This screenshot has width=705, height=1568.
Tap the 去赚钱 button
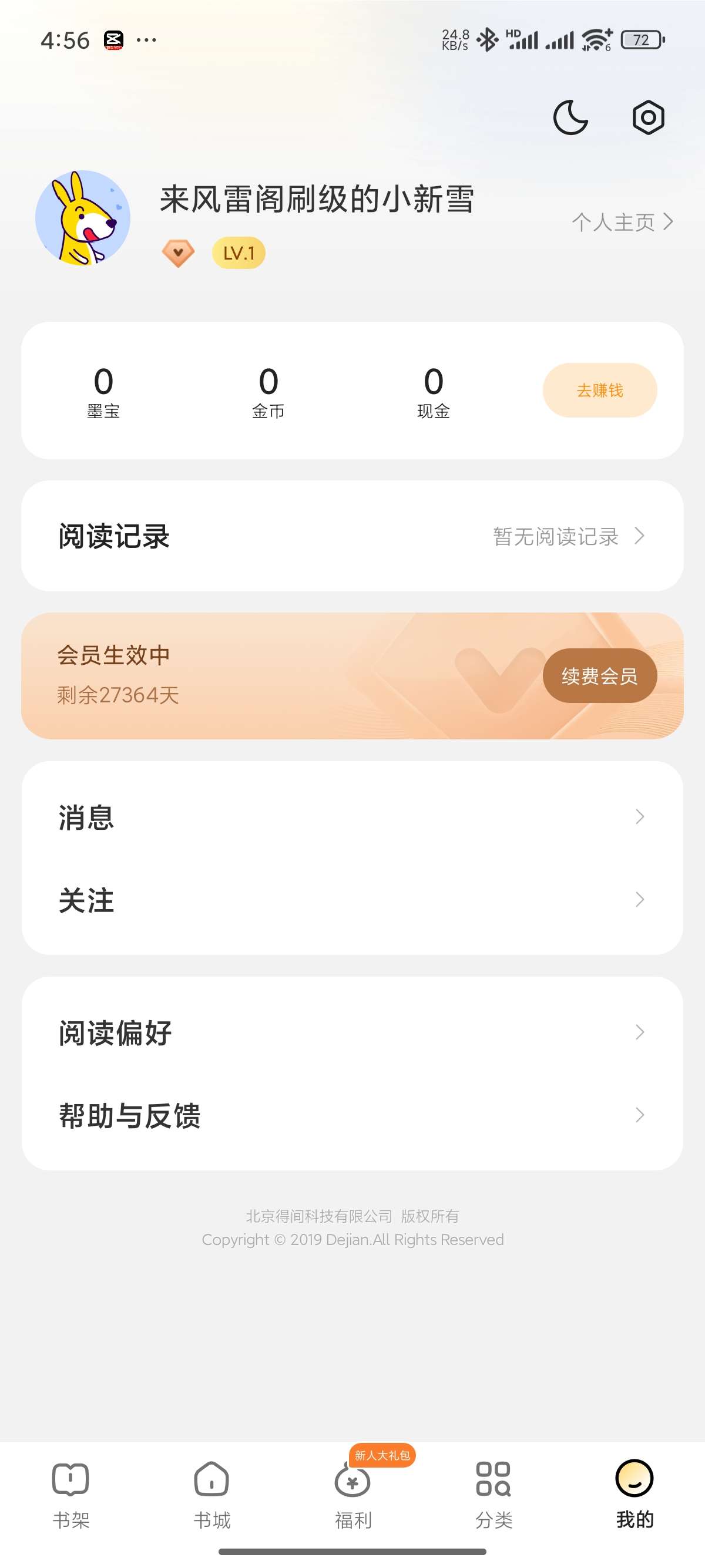(x=599, y=390)
